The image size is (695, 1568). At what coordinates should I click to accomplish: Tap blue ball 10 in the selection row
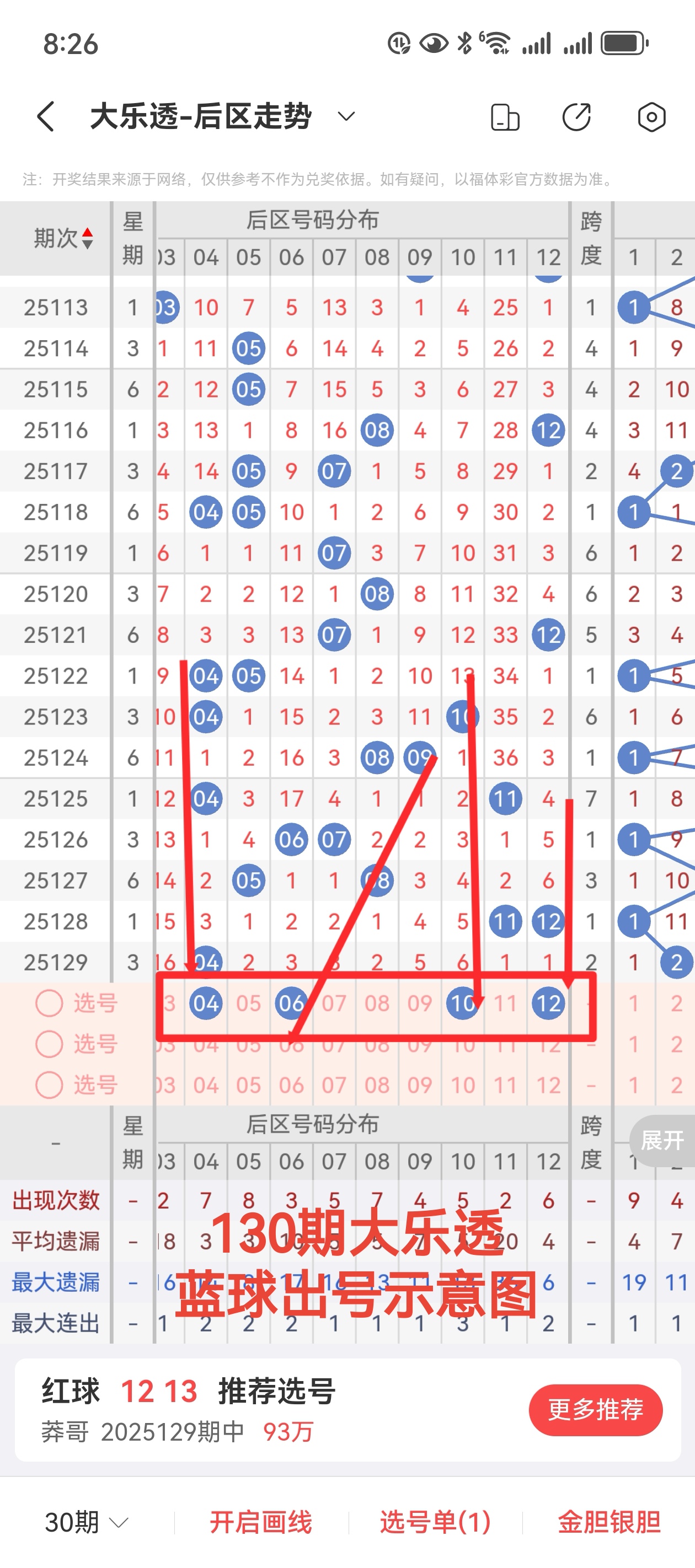click(463, 1003)
